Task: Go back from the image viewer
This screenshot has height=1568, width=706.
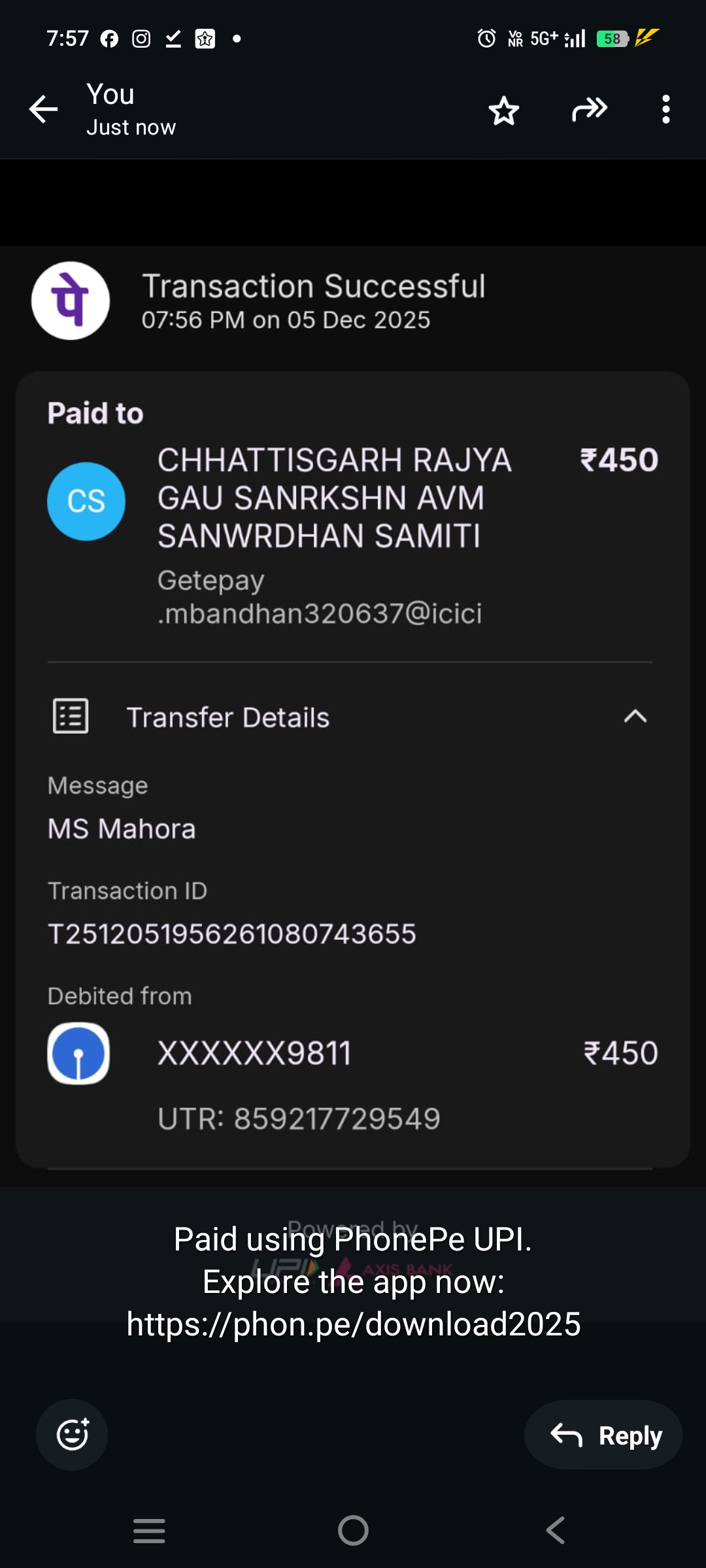Action: click(44, 109)
